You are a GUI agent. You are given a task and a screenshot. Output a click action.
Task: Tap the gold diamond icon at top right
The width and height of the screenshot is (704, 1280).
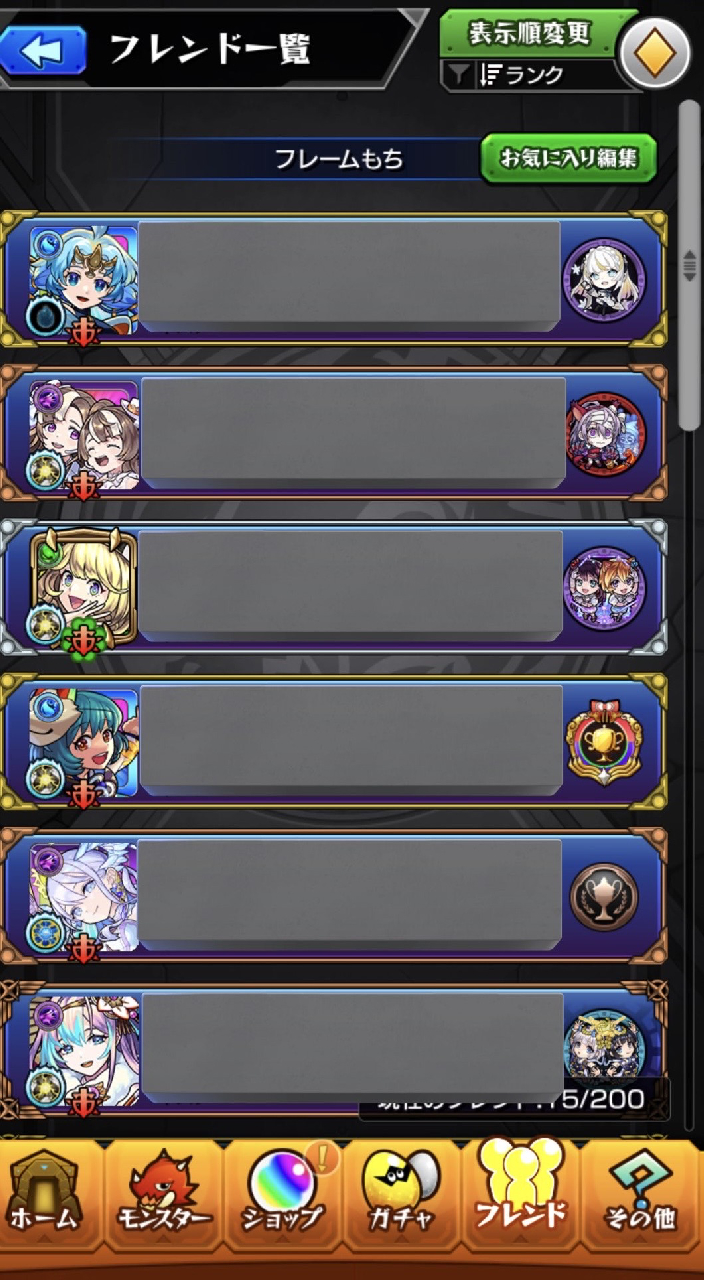pos(656,52)
